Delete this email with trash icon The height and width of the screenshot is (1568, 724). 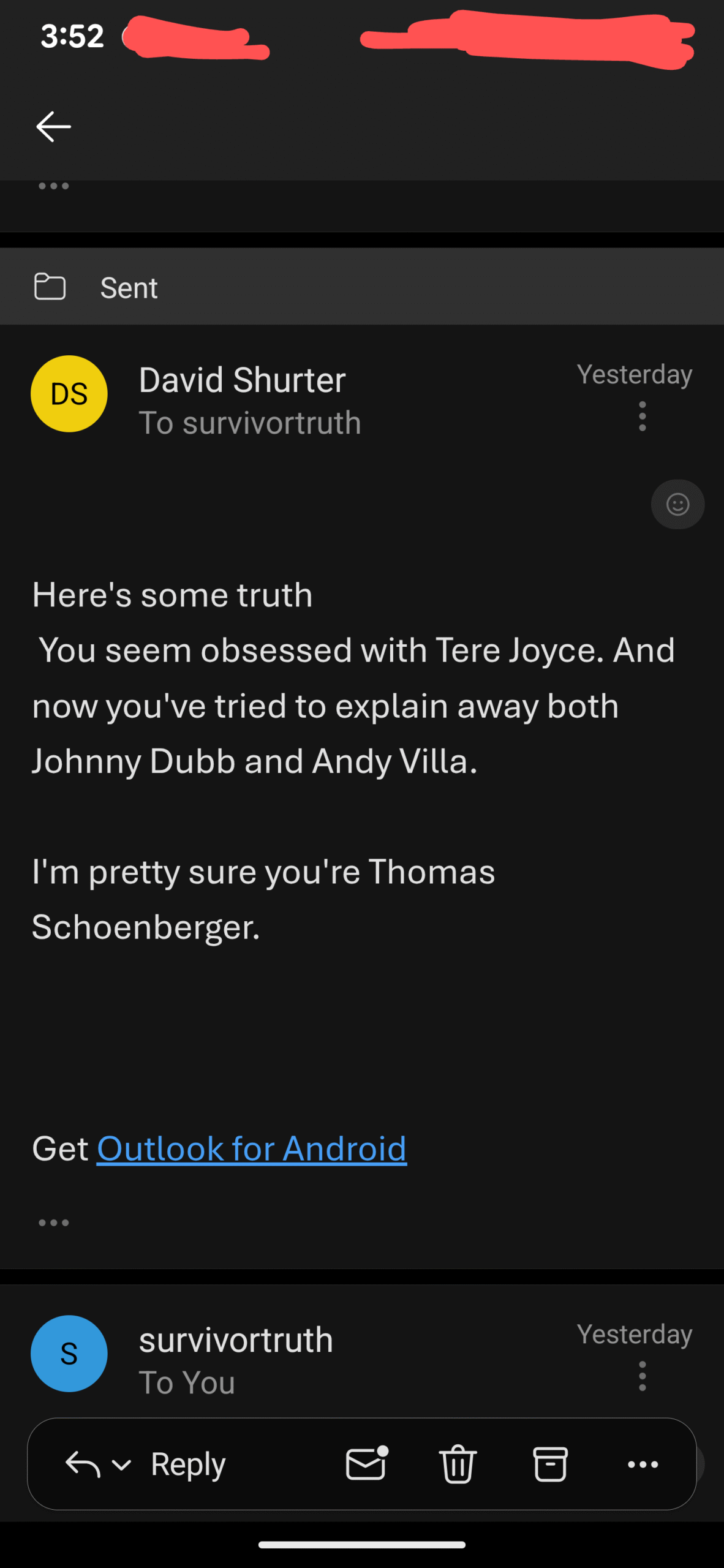pyautogui.click(x=458, y=1464)
